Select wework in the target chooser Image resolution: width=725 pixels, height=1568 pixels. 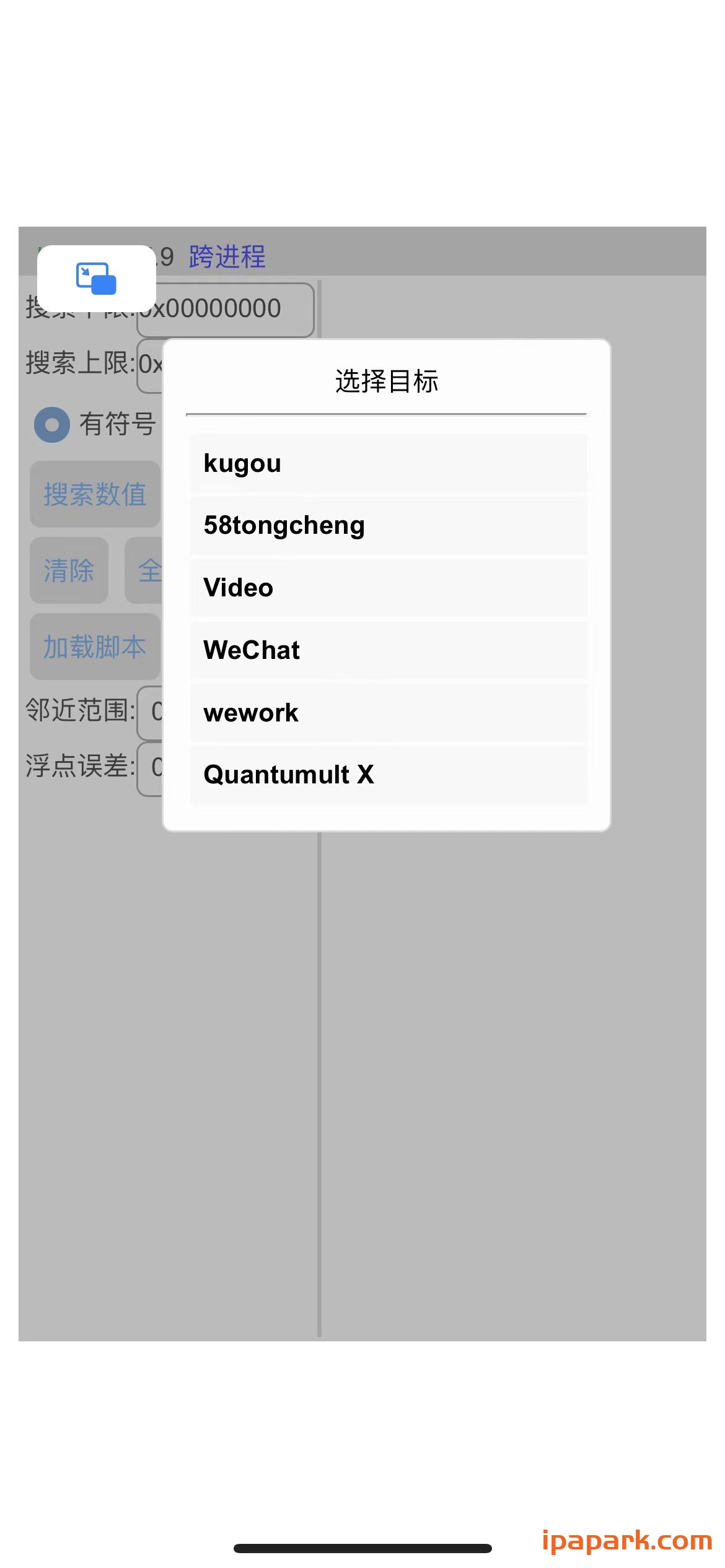click(388, 712)
